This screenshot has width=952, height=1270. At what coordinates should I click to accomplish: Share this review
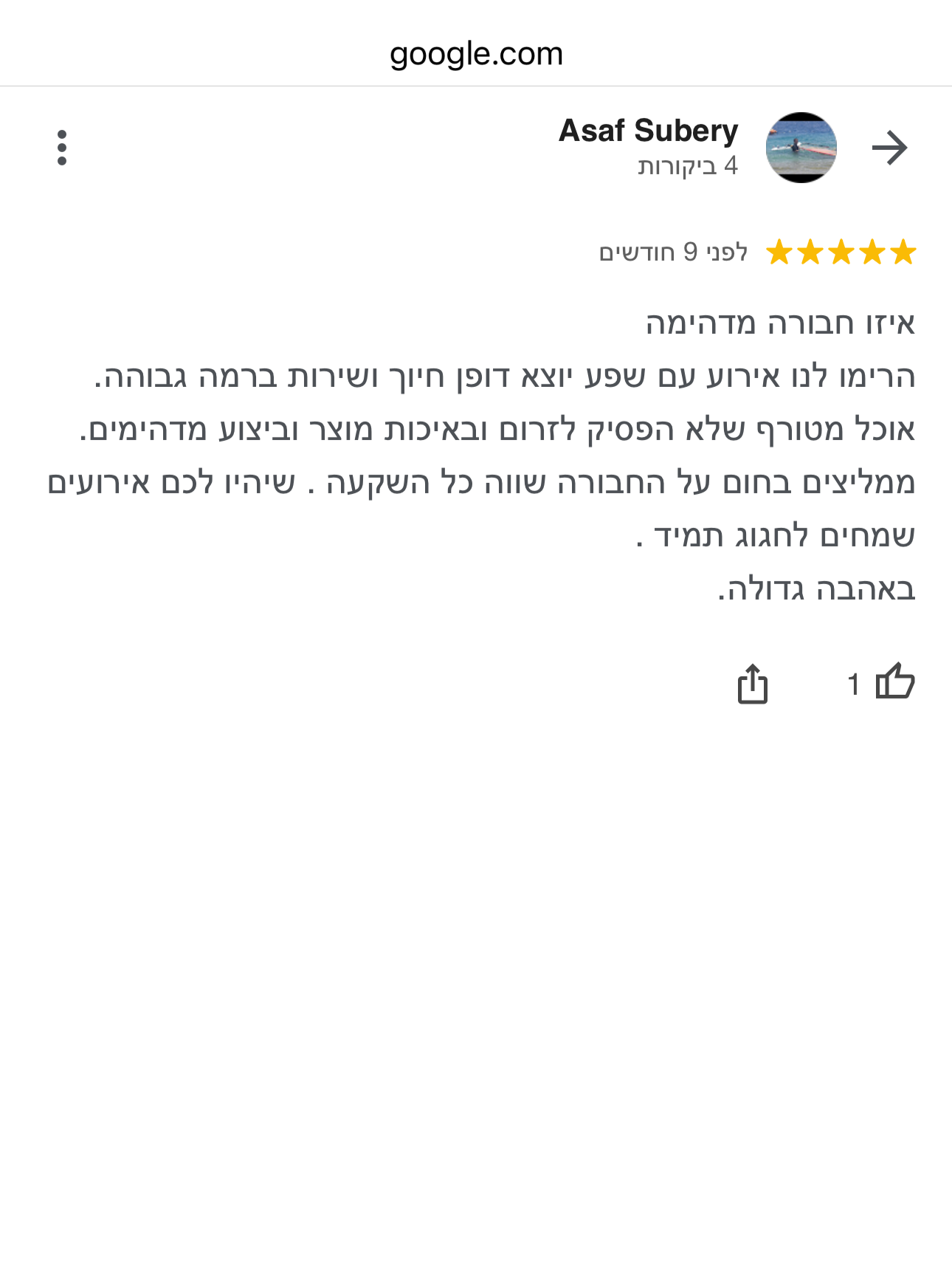(752, 684)
